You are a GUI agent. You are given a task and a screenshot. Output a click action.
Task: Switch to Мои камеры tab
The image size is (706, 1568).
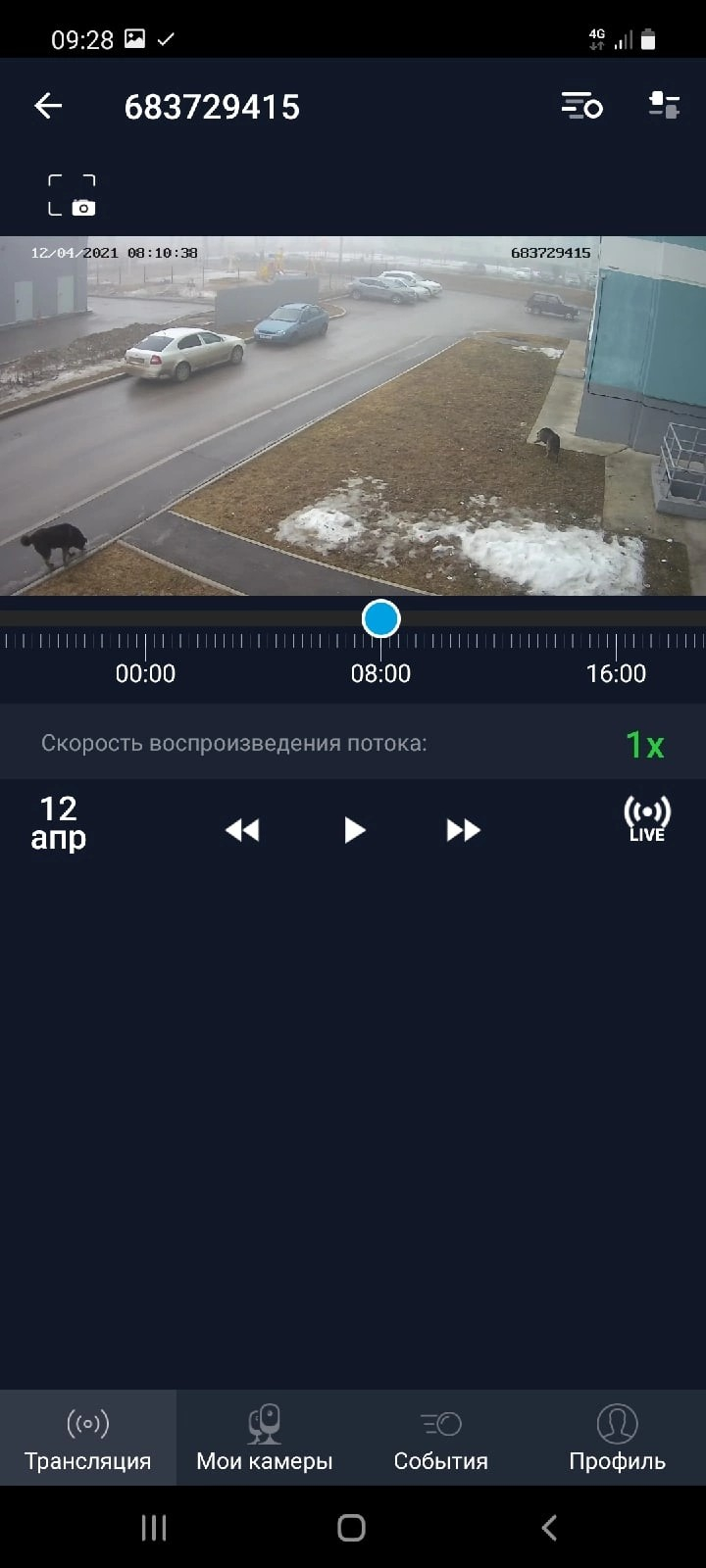pos(265,1438)
